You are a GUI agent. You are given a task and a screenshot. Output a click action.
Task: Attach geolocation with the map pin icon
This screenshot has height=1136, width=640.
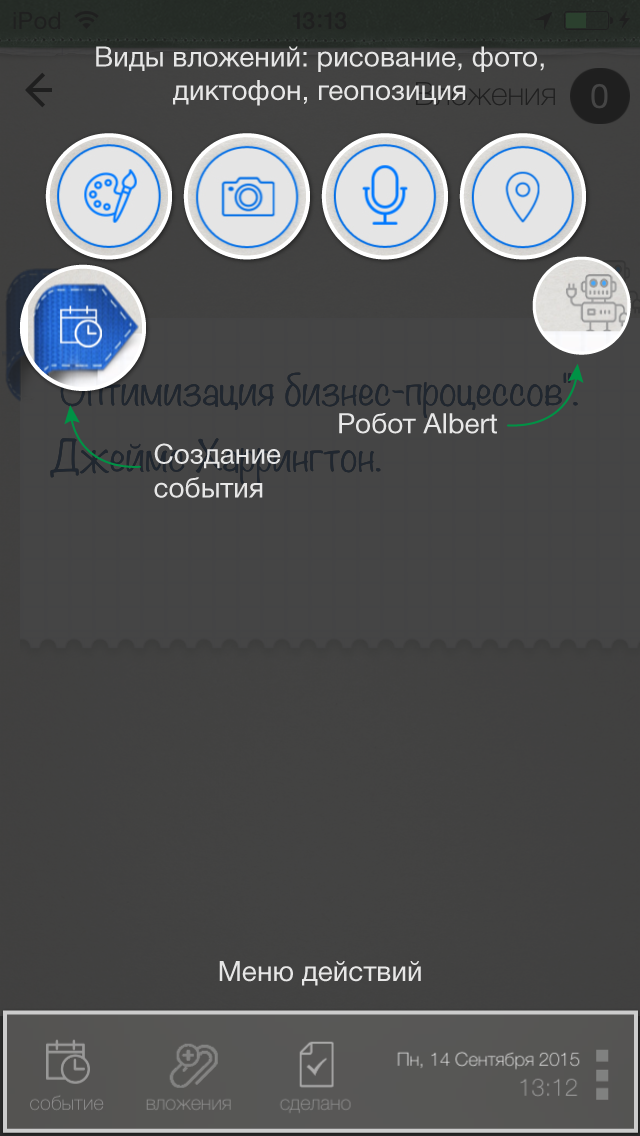[x=522, y=195]
